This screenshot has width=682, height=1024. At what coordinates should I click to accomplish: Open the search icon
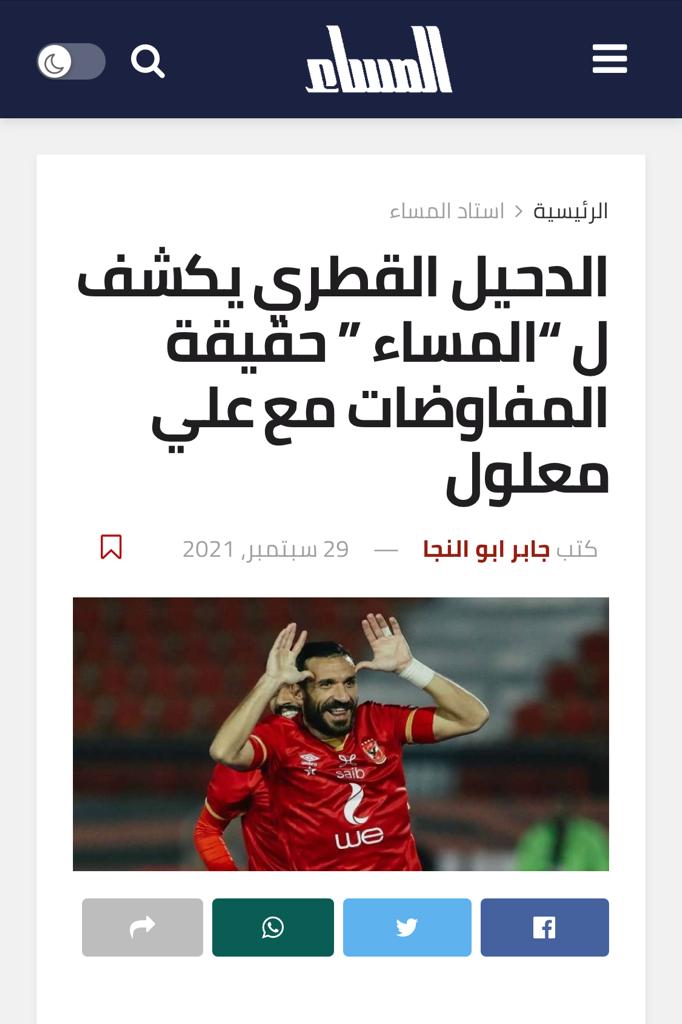pyautogui.click(x=147, y=62)
